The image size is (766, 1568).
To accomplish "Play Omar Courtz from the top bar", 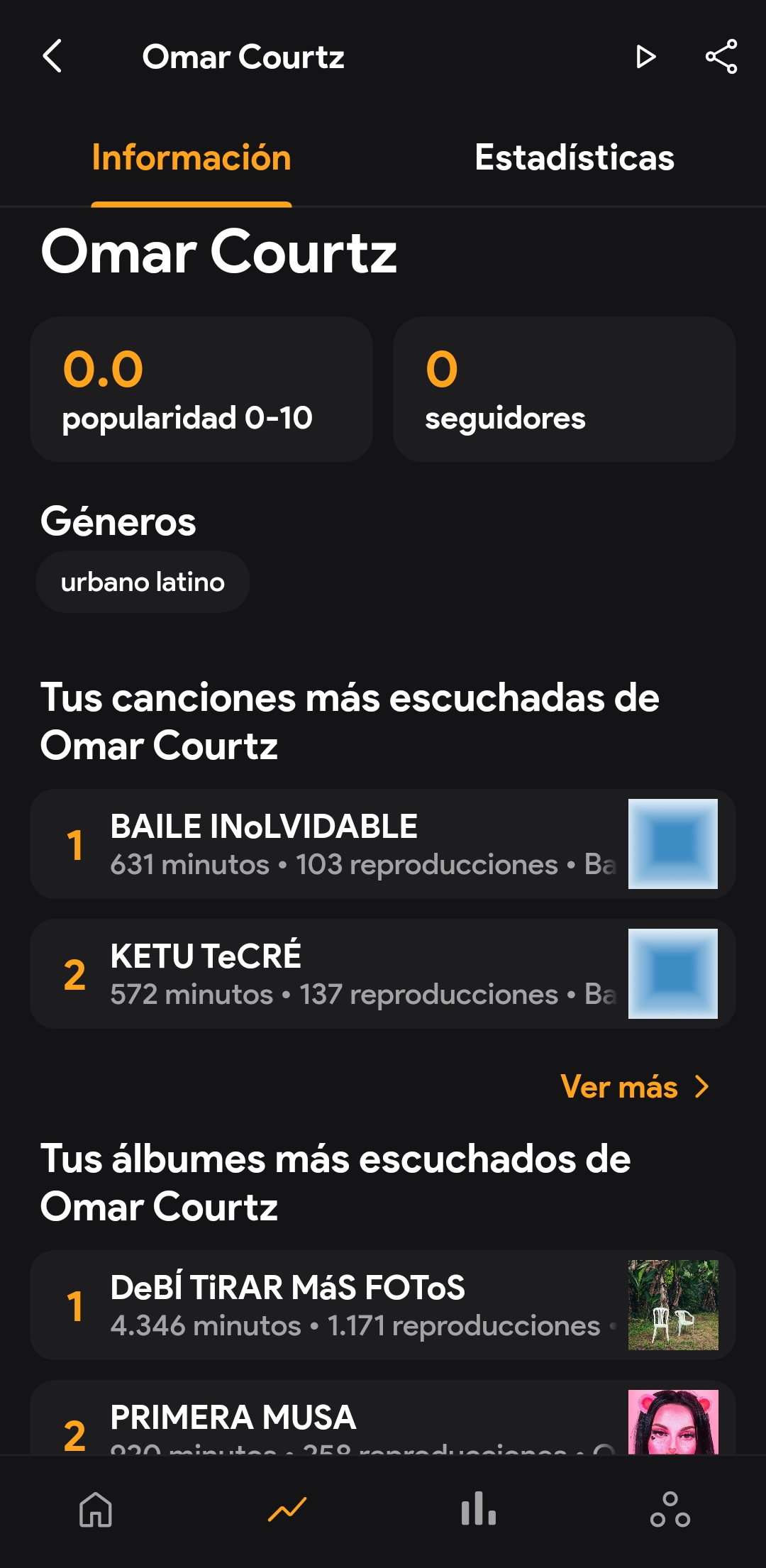I will coord(645,57).
